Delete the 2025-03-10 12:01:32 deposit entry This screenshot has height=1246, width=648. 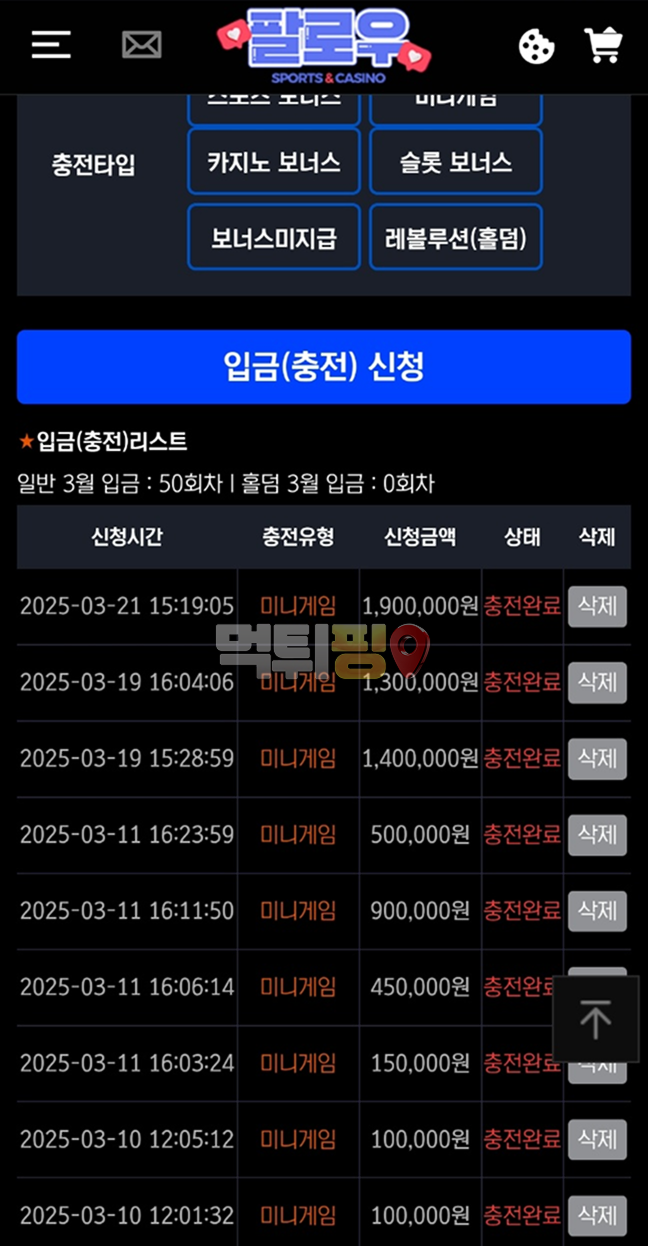click(x=597, y=1216)
